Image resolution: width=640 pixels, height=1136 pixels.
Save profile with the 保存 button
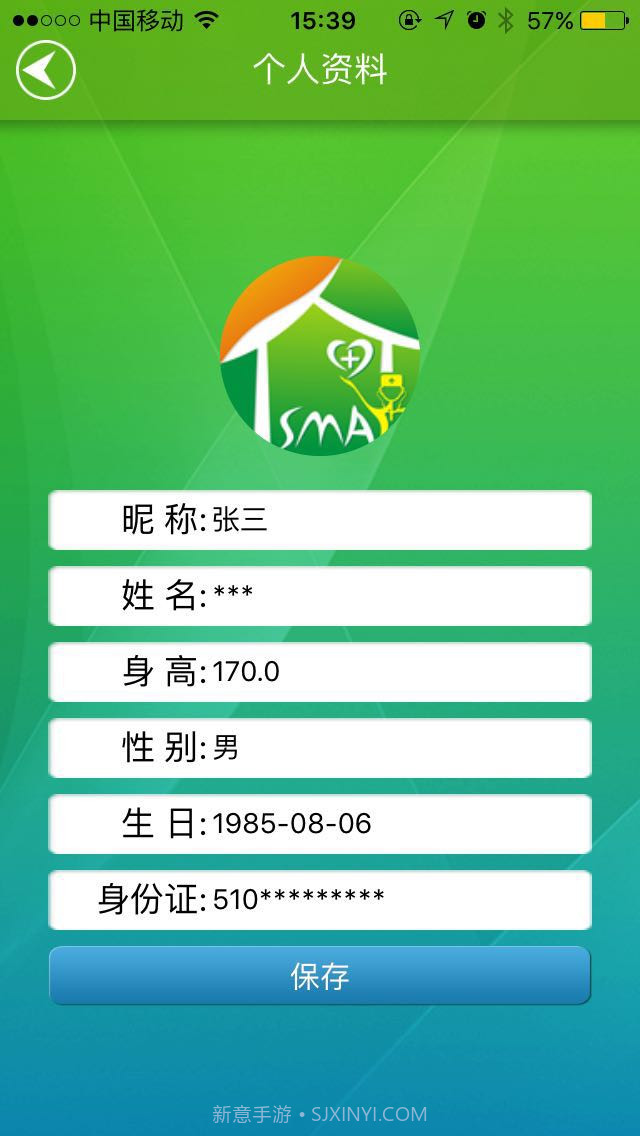pyautogui.click(x=320, y=976)
